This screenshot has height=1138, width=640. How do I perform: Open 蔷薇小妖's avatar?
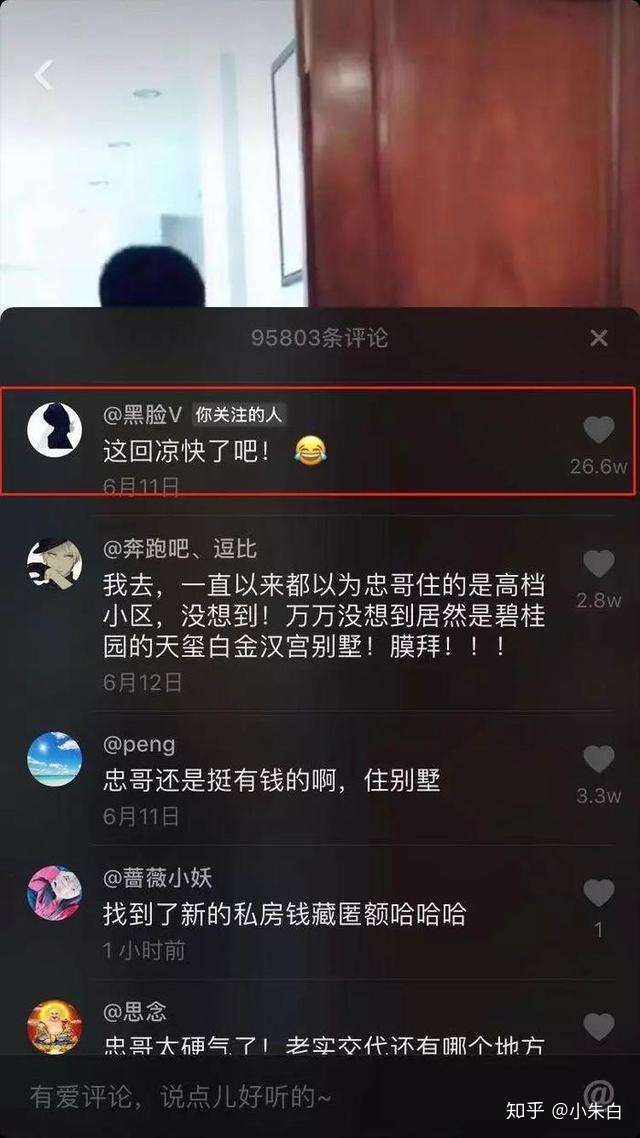[x=53, y=893]
